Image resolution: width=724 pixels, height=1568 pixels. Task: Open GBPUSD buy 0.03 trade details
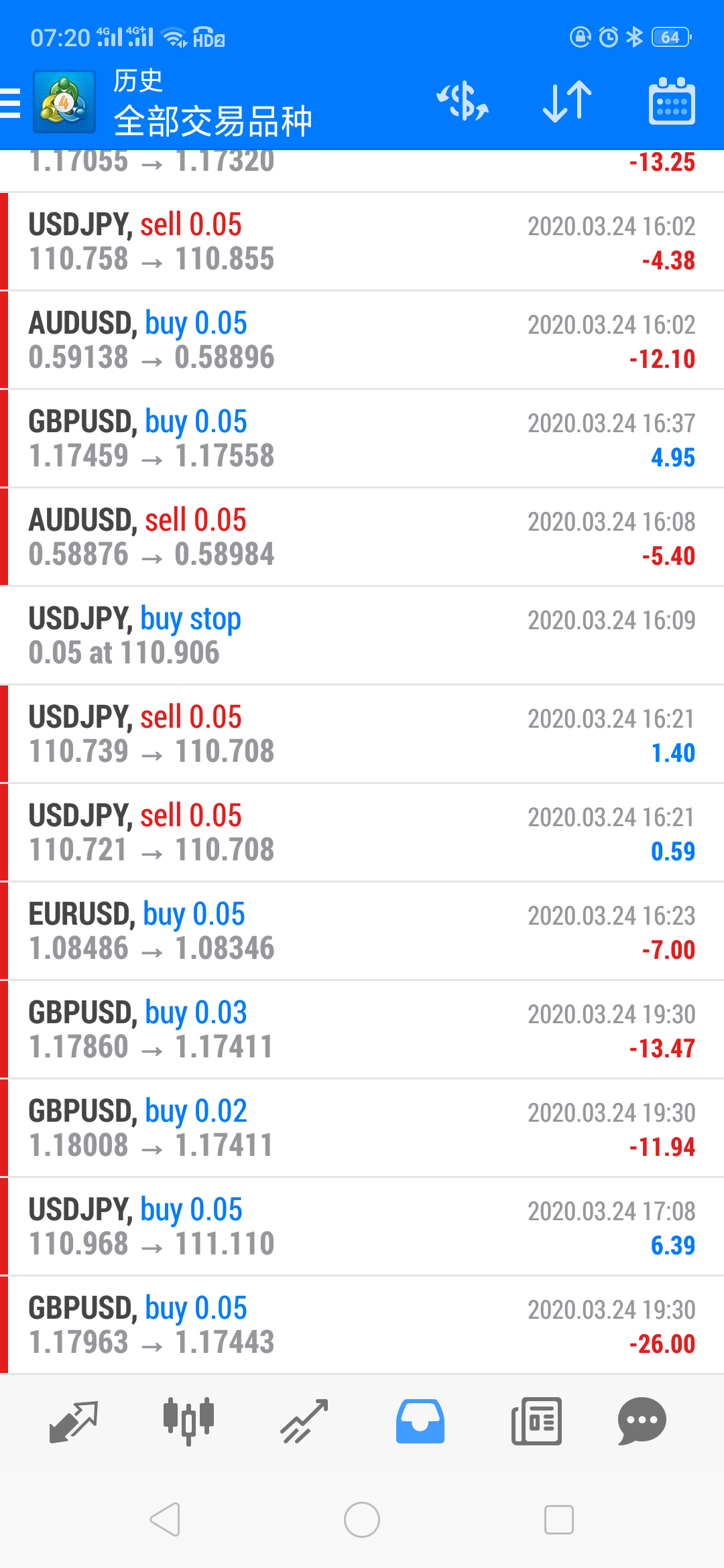(362, 1030)
